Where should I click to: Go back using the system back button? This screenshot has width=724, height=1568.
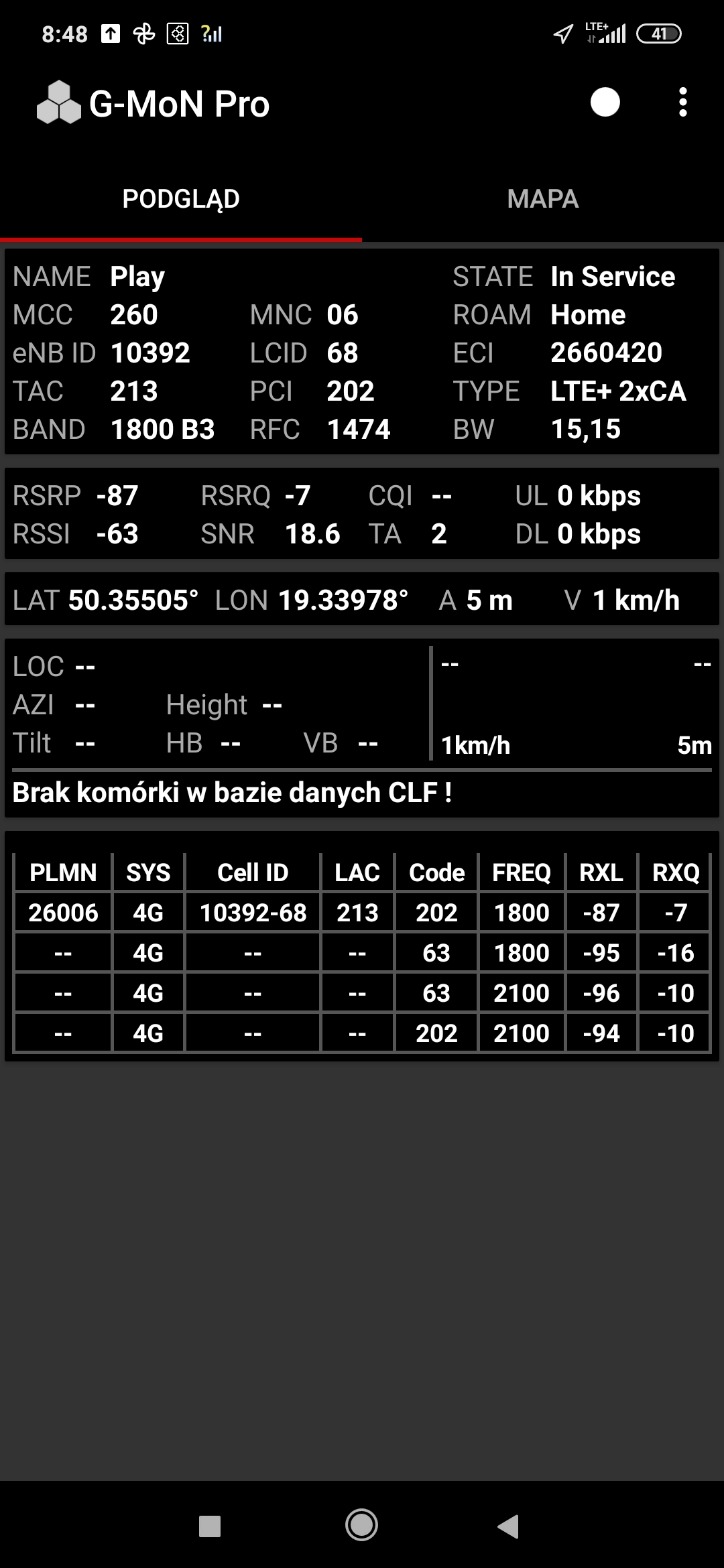(509, 1526)
